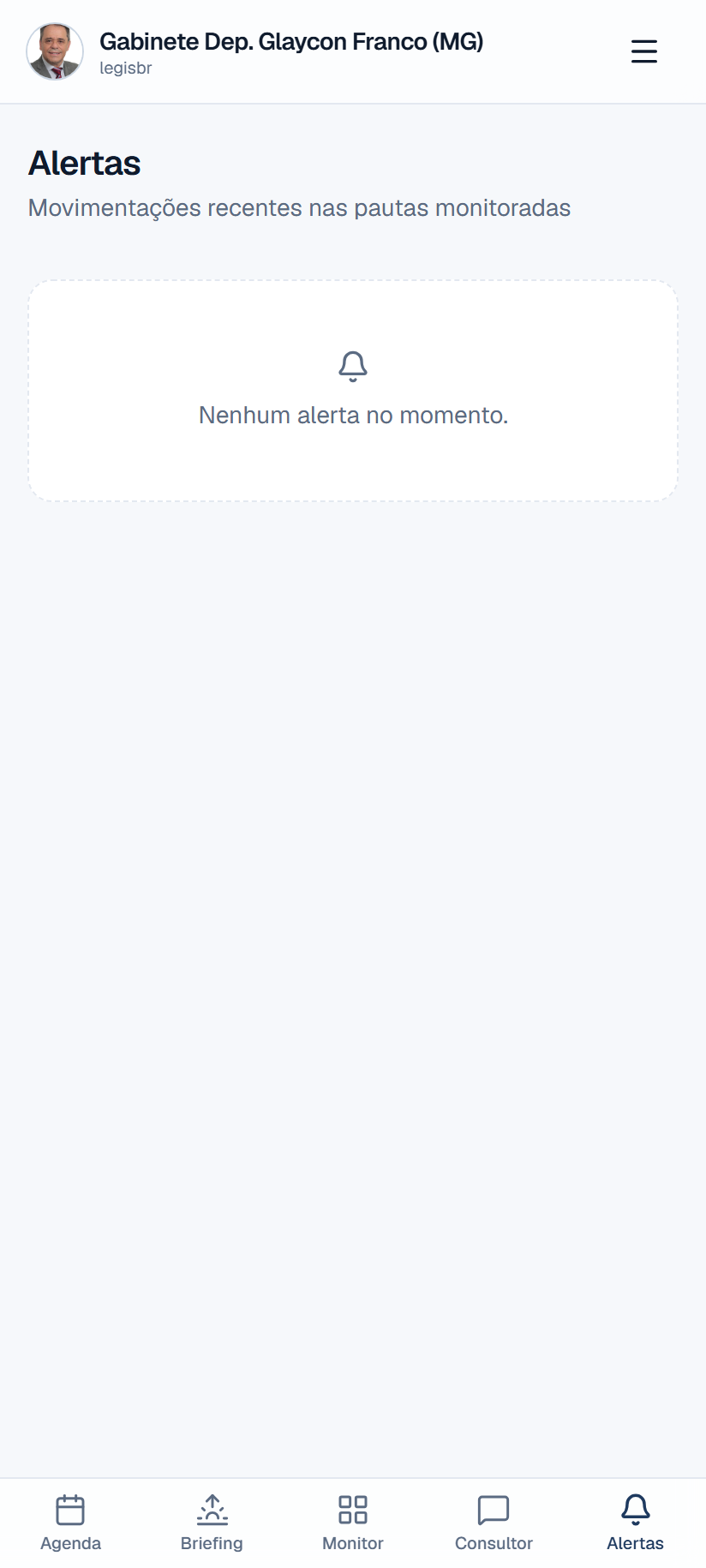This screenshot has width=706, height=1568.
Task: Go to the Briefing tab
Action: 212,1523
